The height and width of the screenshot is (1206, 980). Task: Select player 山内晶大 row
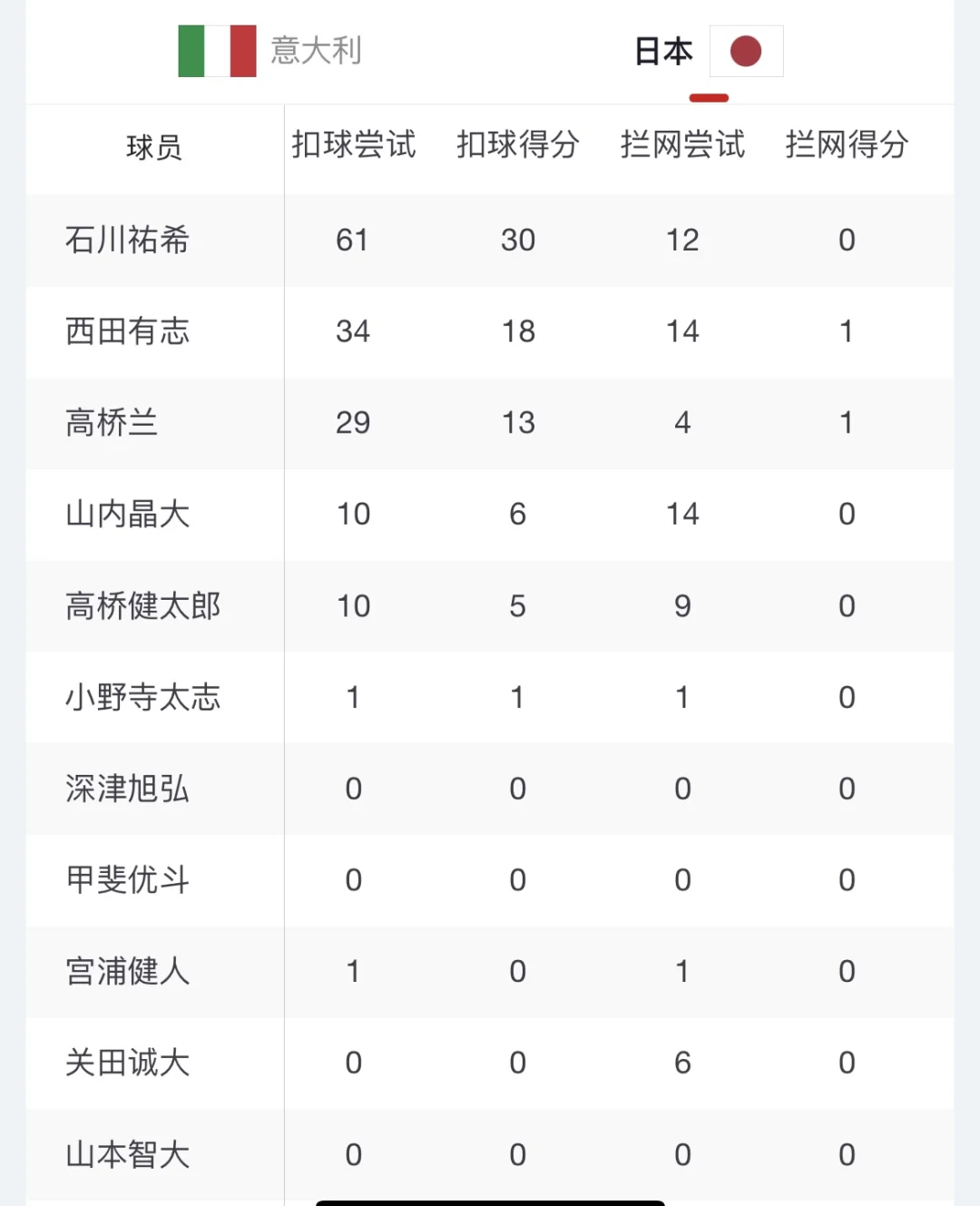(x=127, y=515)
